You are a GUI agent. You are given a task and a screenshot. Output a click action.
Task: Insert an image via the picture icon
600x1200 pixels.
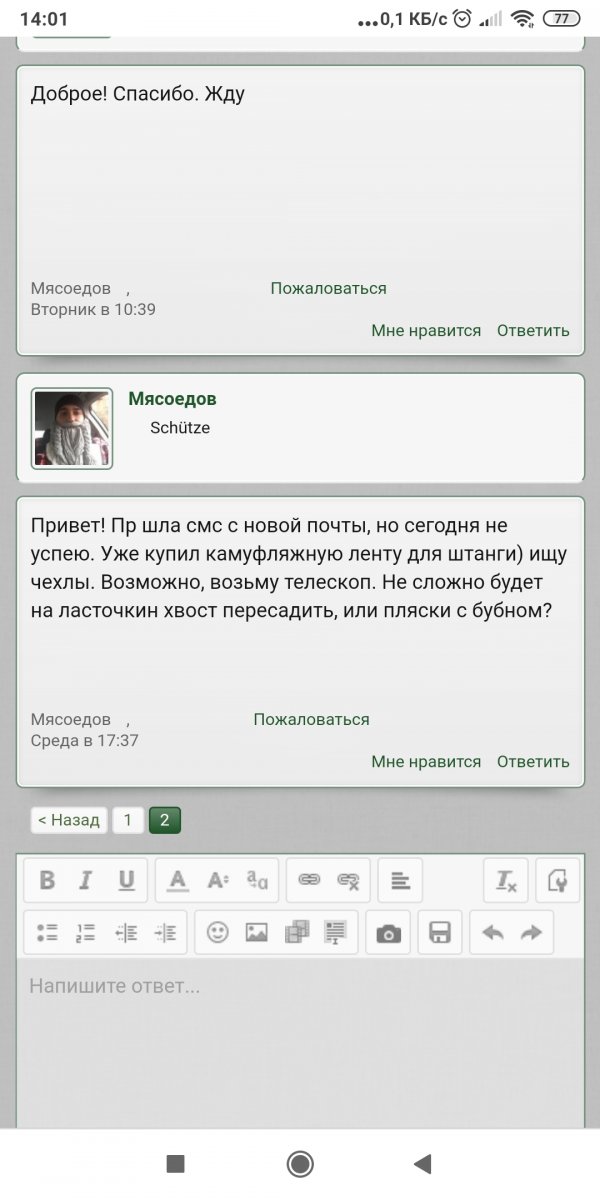pyautogui.click(x=257, y=932)
